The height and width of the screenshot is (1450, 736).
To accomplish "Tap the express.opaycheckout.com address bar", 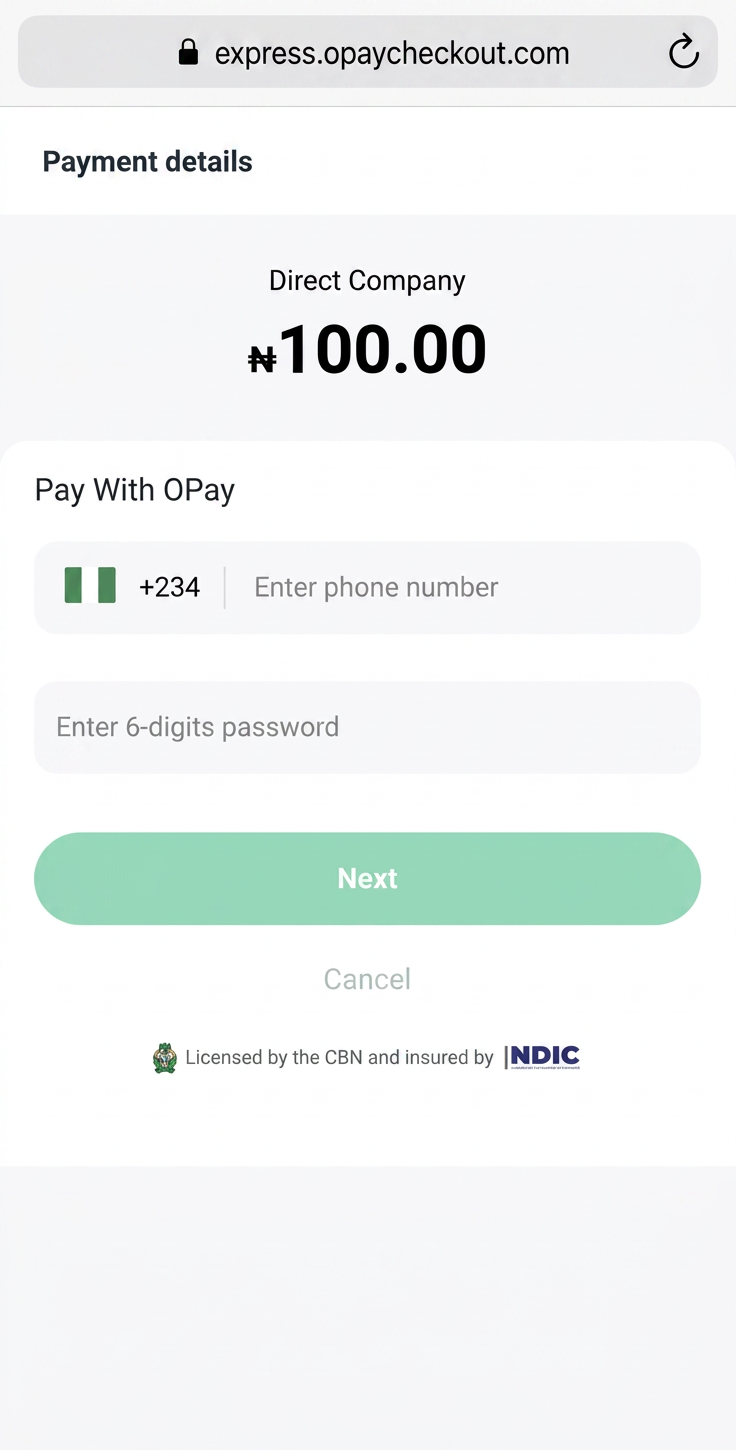I will coord(368,52).
